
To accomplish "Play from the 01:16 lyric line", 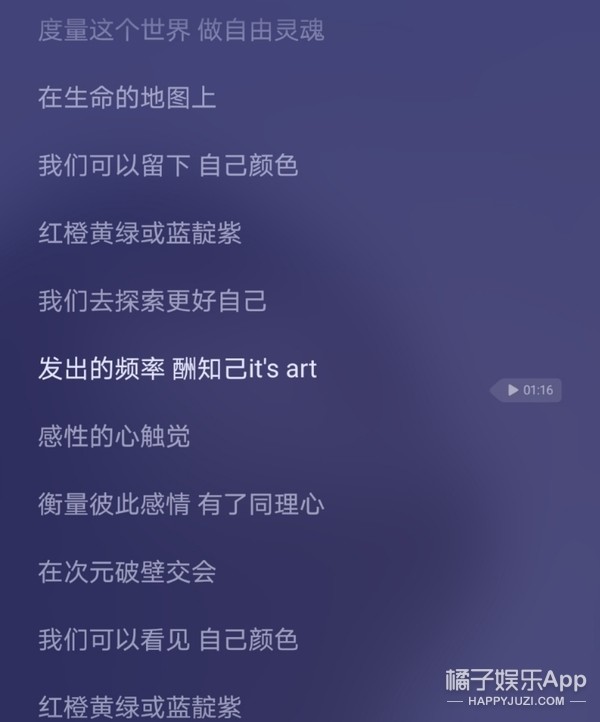I will 527,390.
